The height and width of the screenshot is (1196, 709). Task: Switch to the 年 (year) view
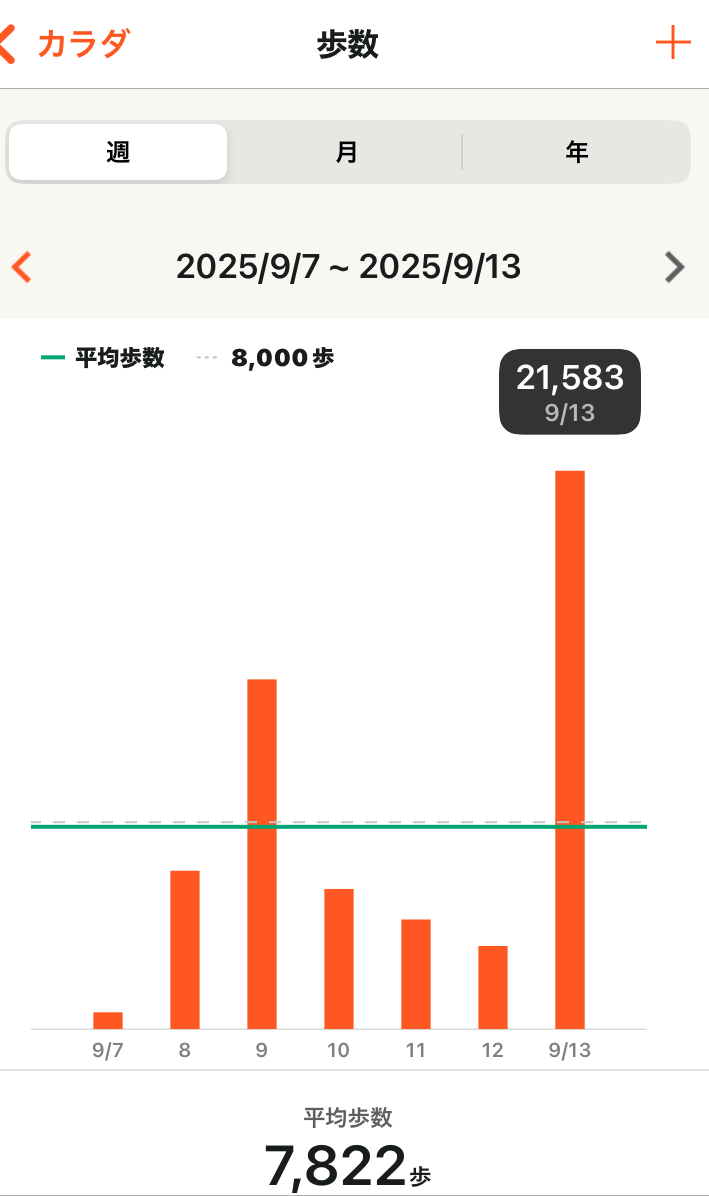[576, 152]
